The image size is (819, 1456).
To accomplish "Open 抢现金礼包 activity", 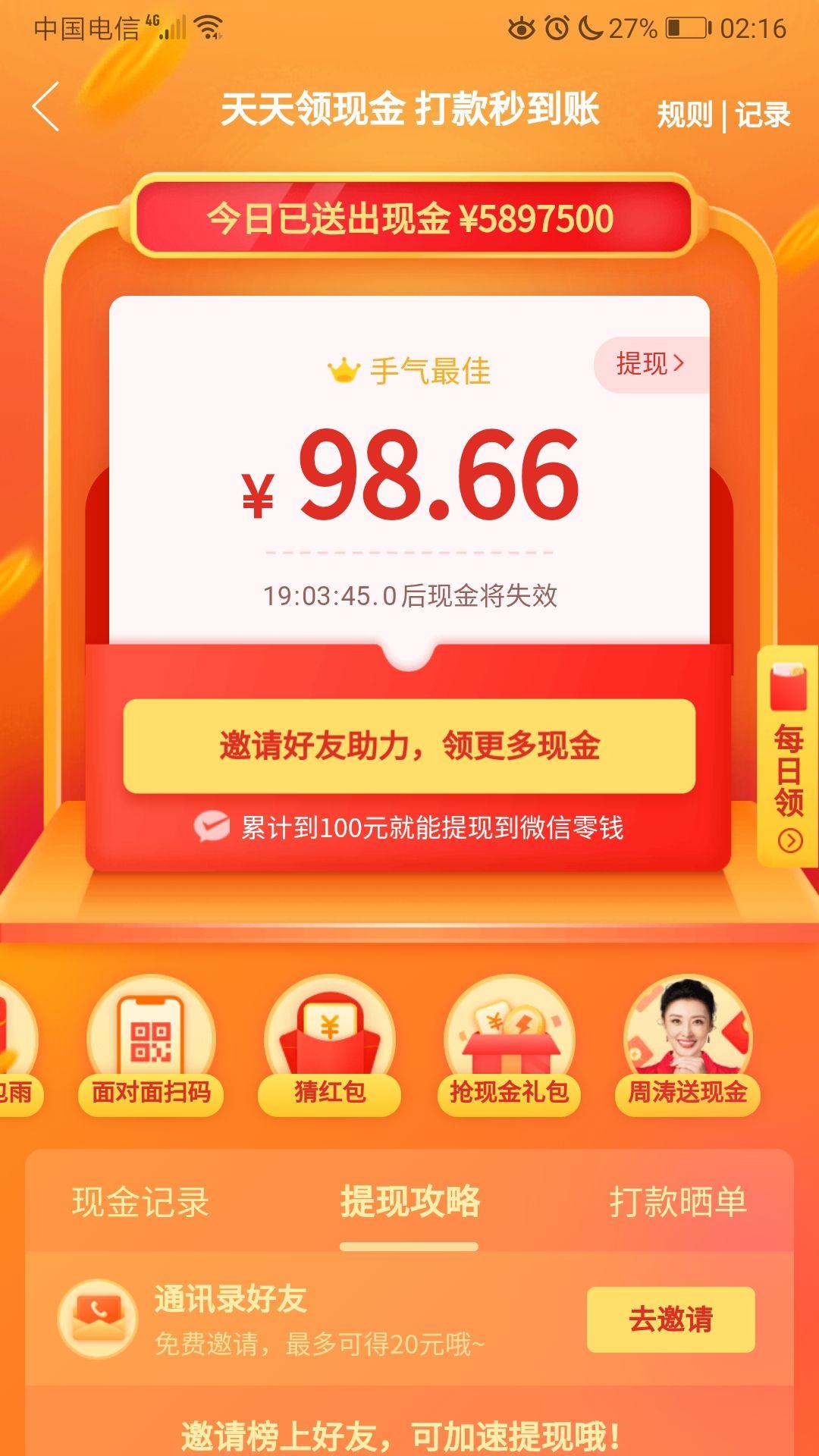I will 508,1046.
